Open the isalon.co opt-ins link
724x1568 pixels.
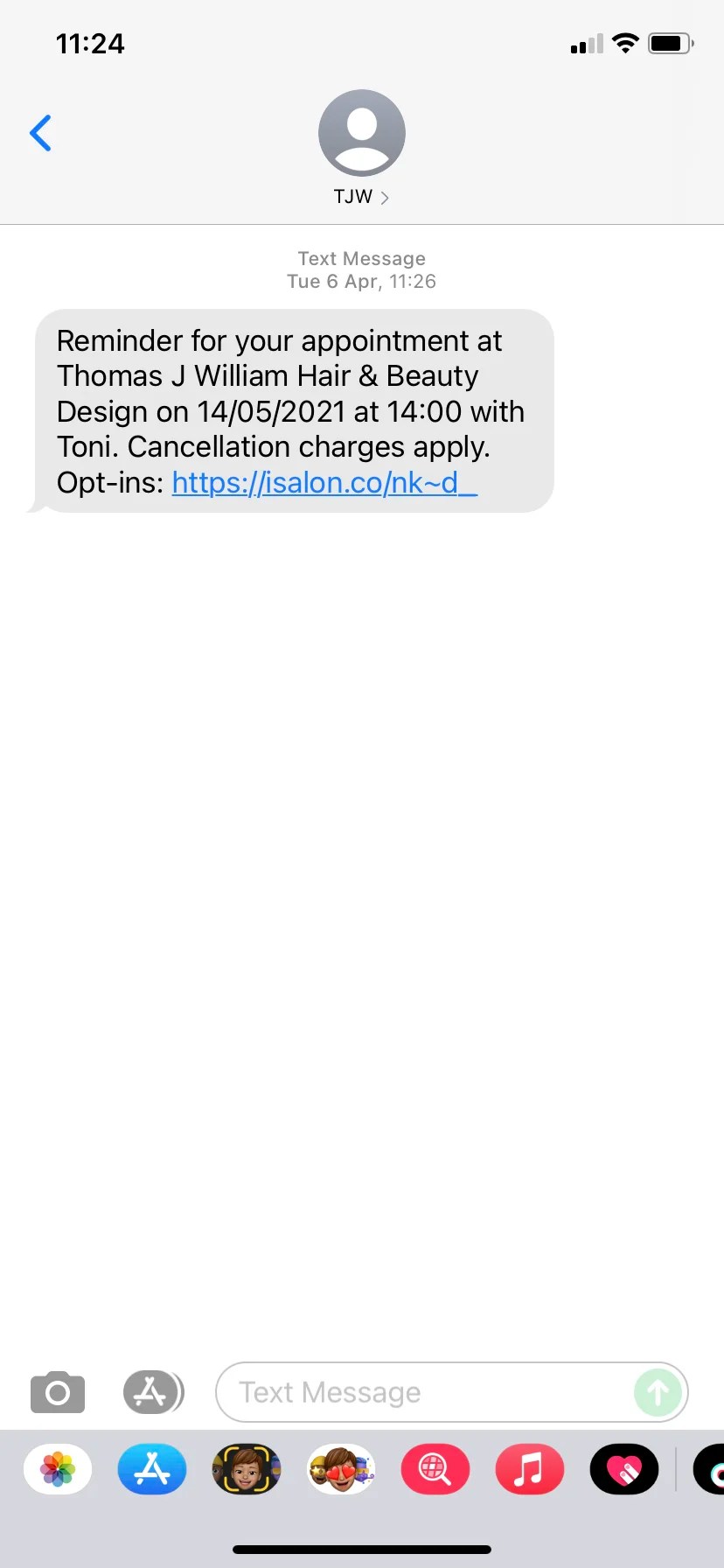(324, 482)
